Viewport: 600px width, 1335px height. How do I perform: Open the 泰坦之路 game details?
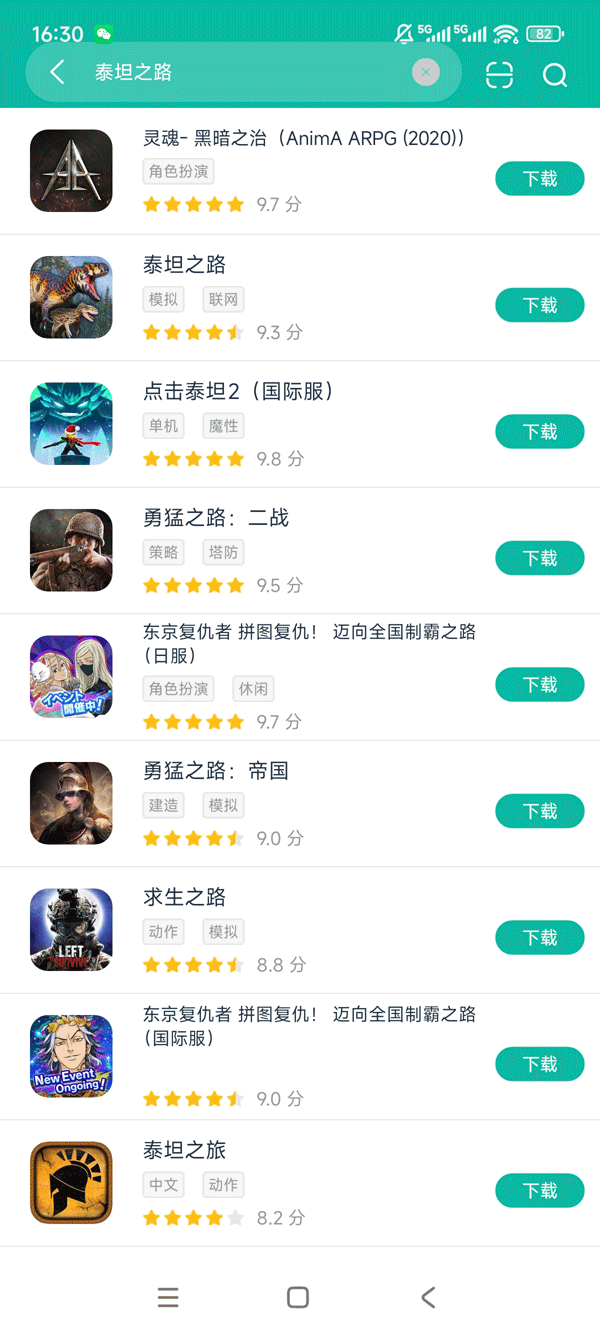click(x=185, y=265)
